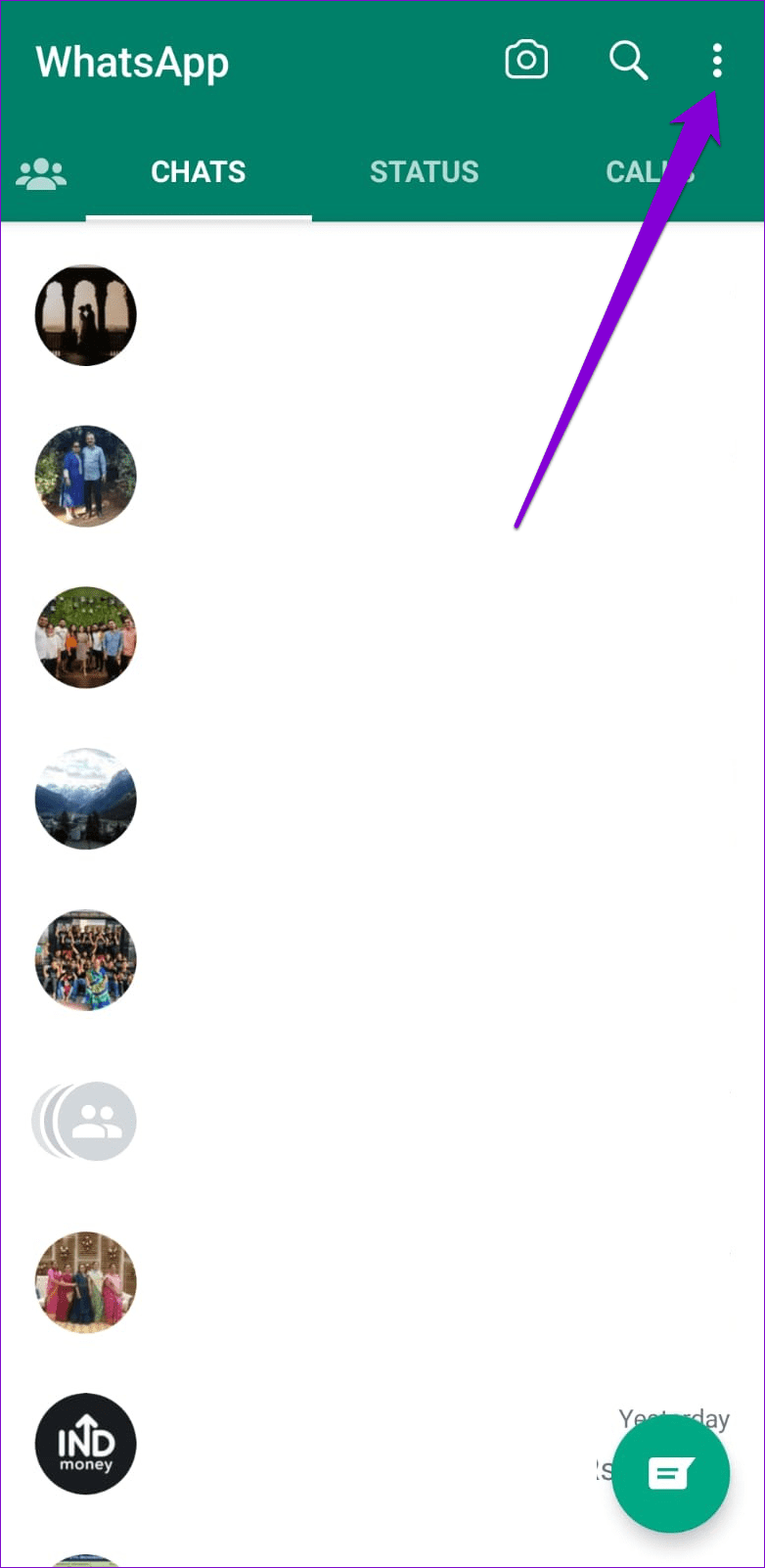Viewport: 765px width, 1568px height.
Task: Open the group photo chat avatar
Action: coord(85,638)
